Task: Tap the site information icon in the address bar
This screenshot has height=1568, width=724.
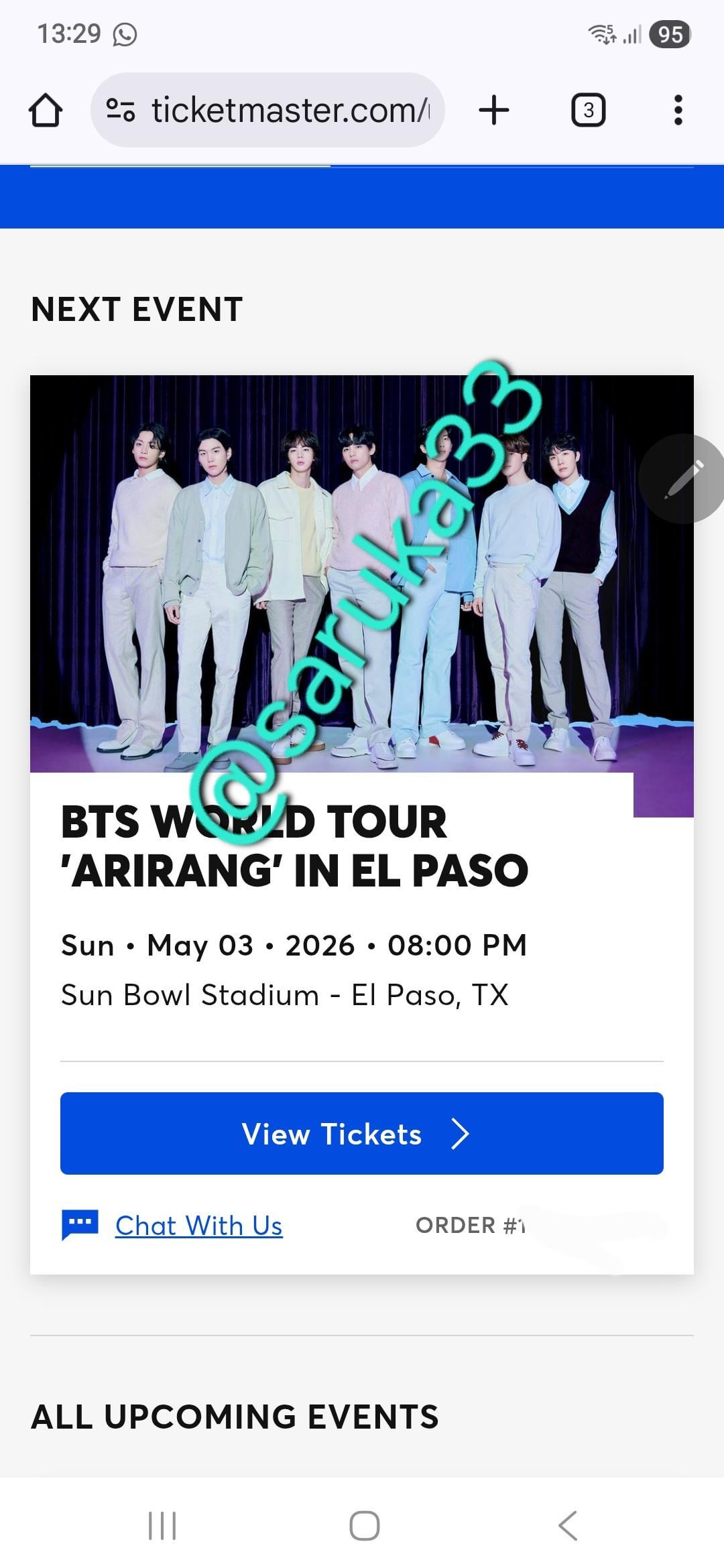Action: pyautogui.click(x=121, y=109)
